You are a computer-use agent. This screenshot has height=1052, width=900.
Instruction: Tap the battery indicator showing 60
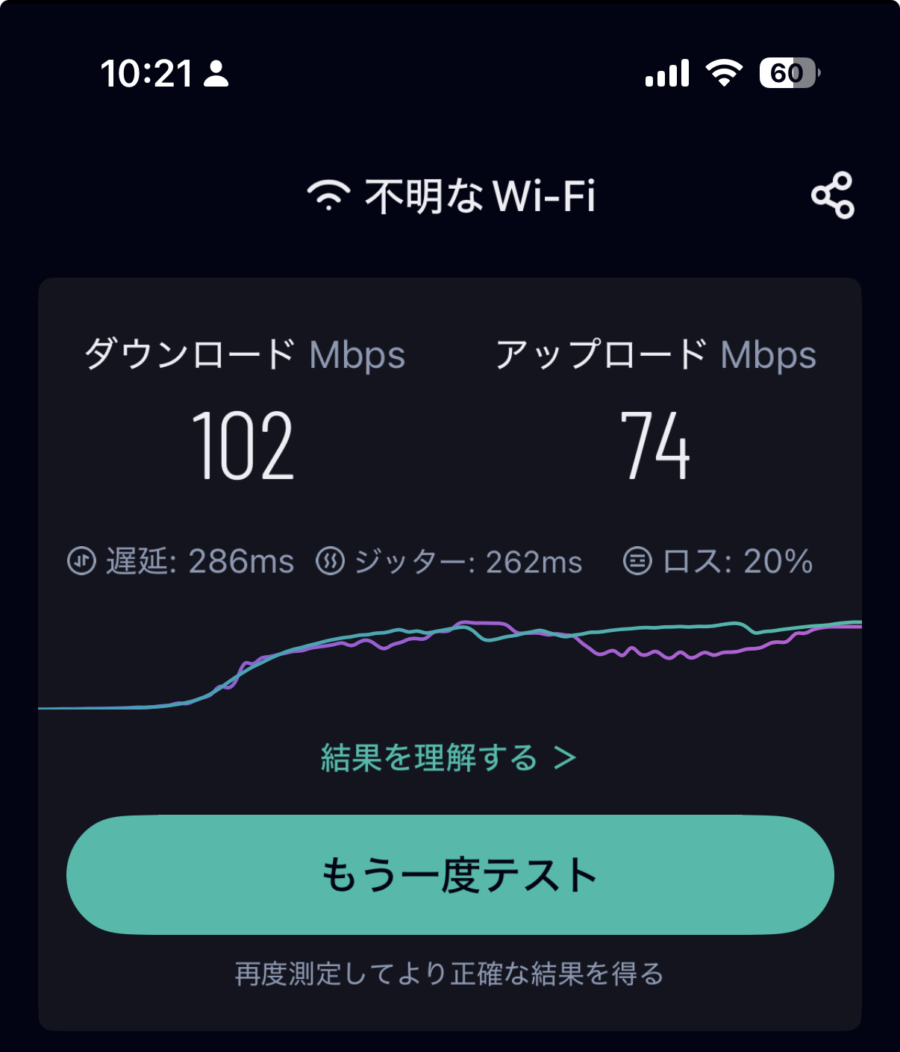pyautogui.click(x=788, y=72)
